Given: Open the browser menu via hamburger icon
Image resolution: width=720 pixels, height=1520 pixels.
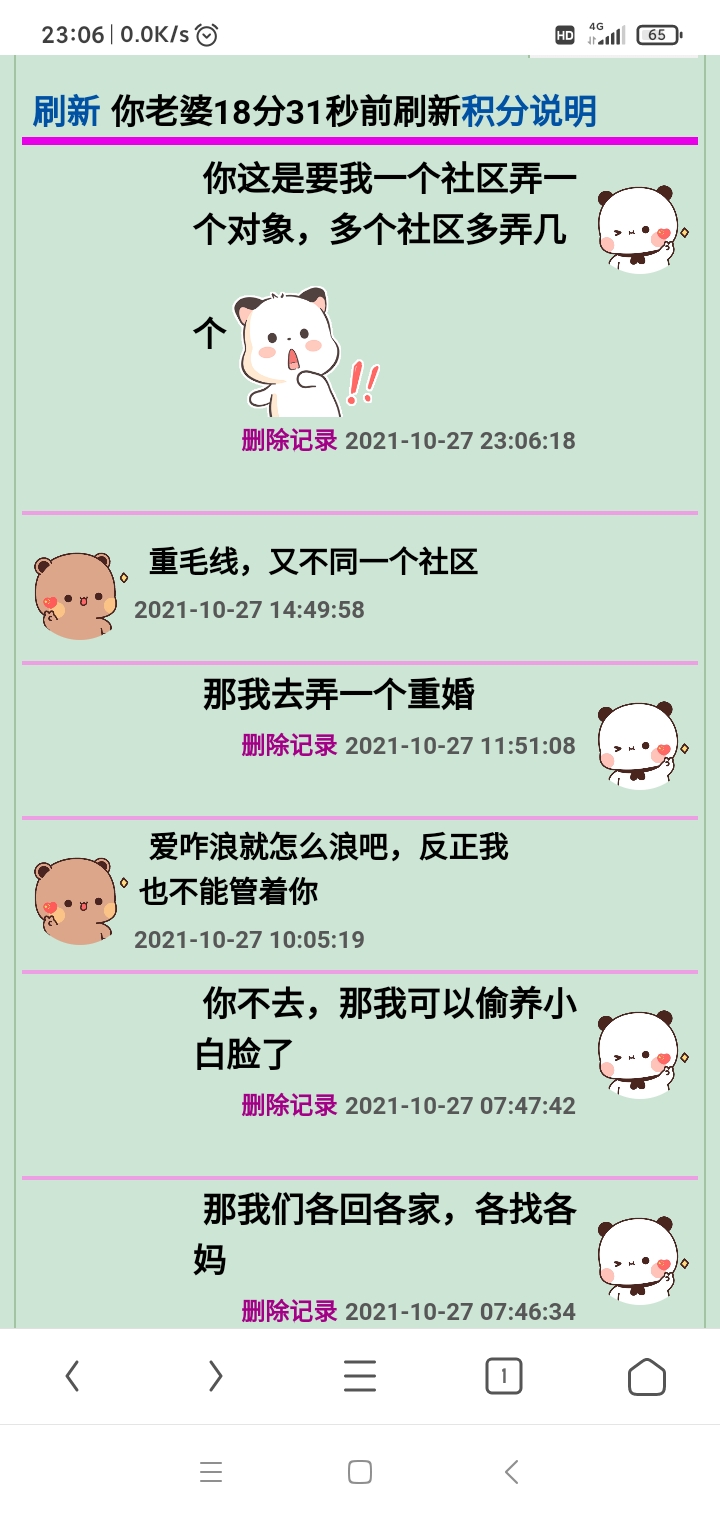Looking at the screenshot, I should (360, 1376).
